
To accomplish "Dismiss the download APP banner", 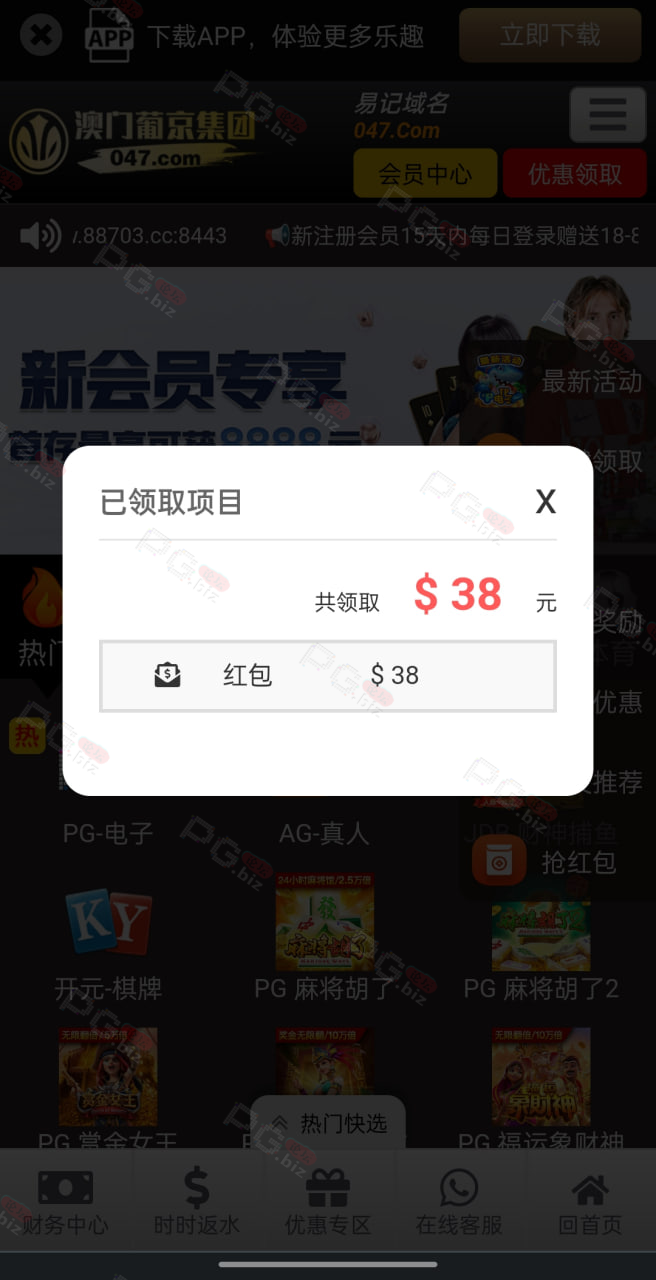I will (40, 36).
